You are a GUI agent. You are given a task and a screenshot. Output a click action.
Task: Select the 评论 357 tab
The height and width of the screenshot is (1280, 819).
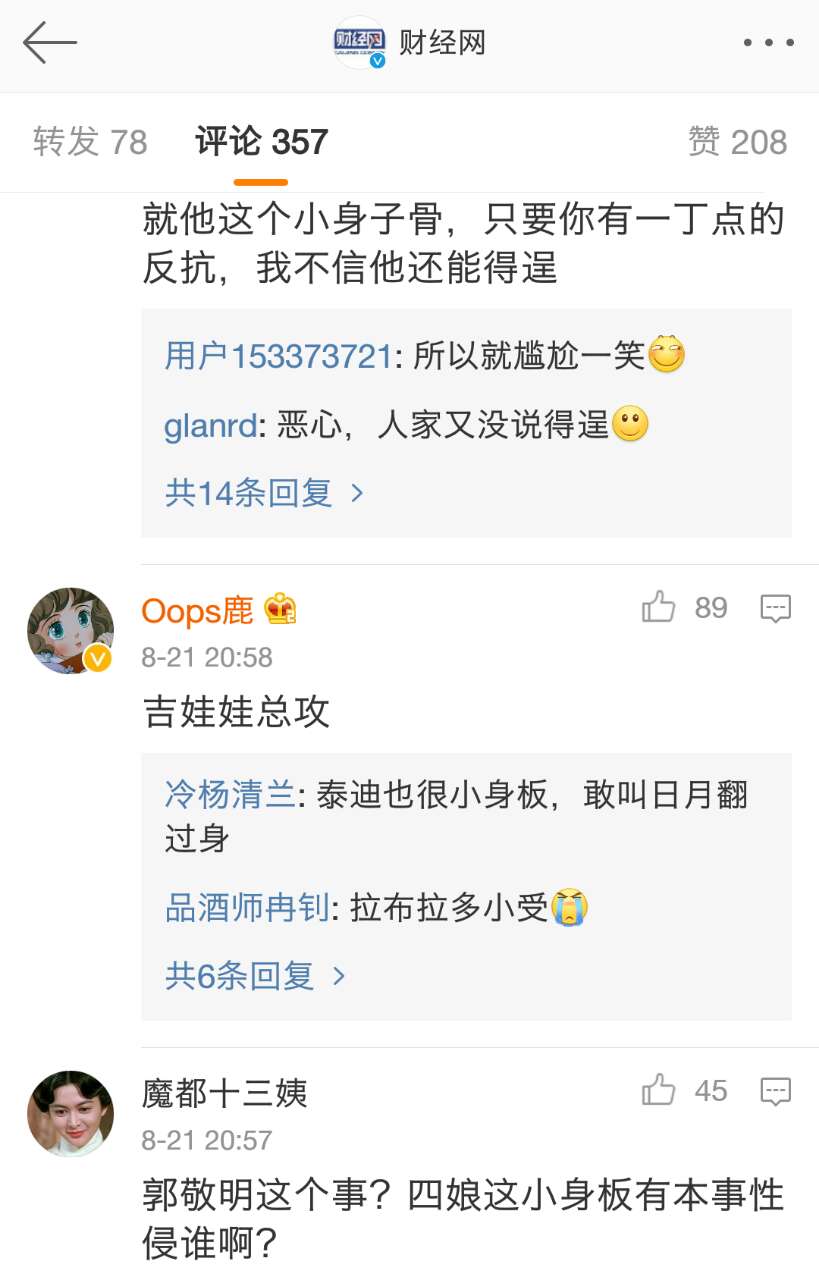coord(262,142)
